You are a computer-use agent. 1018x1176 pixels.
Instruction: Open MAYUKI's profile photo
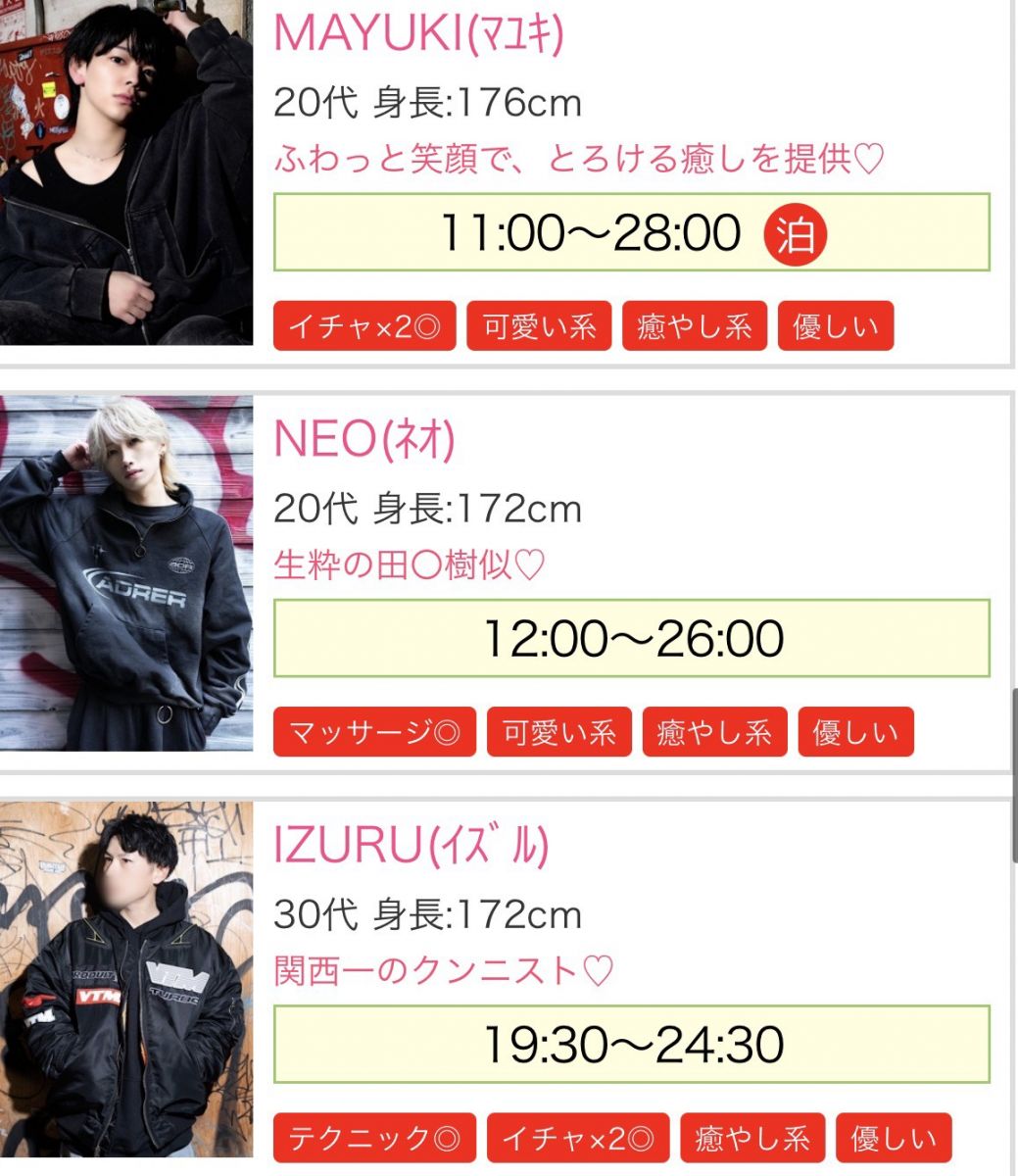(x=125, y=171)
